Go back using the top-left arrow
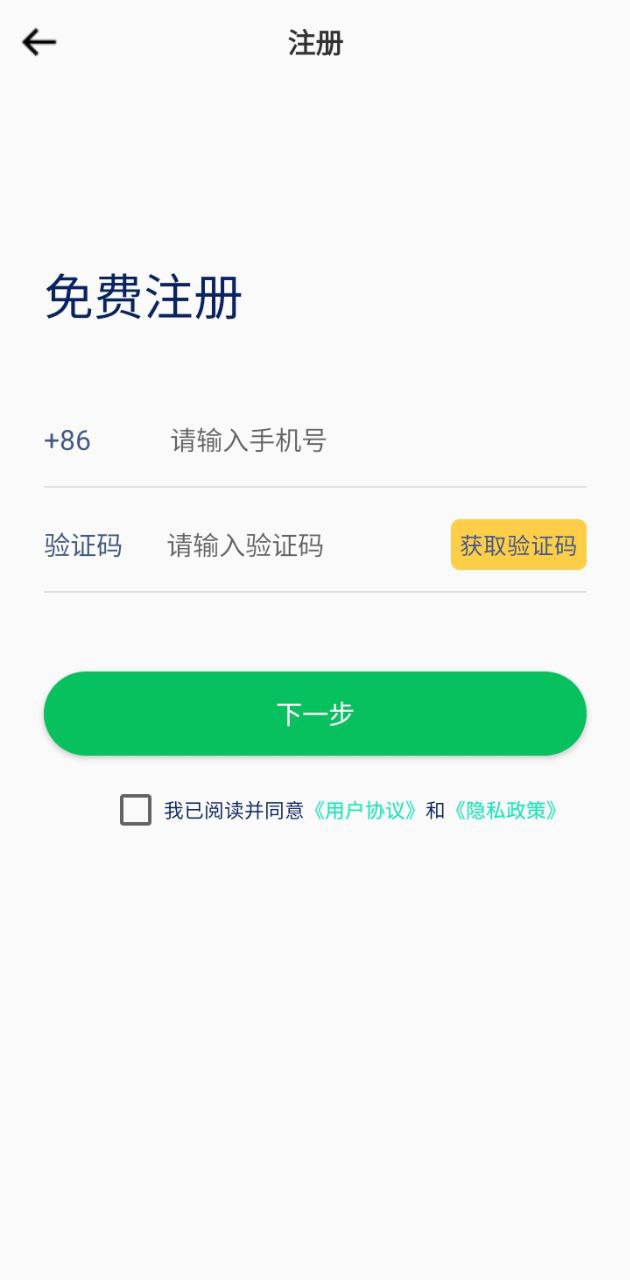Viewport: 630px width, 1280px height. click(39, 42)
